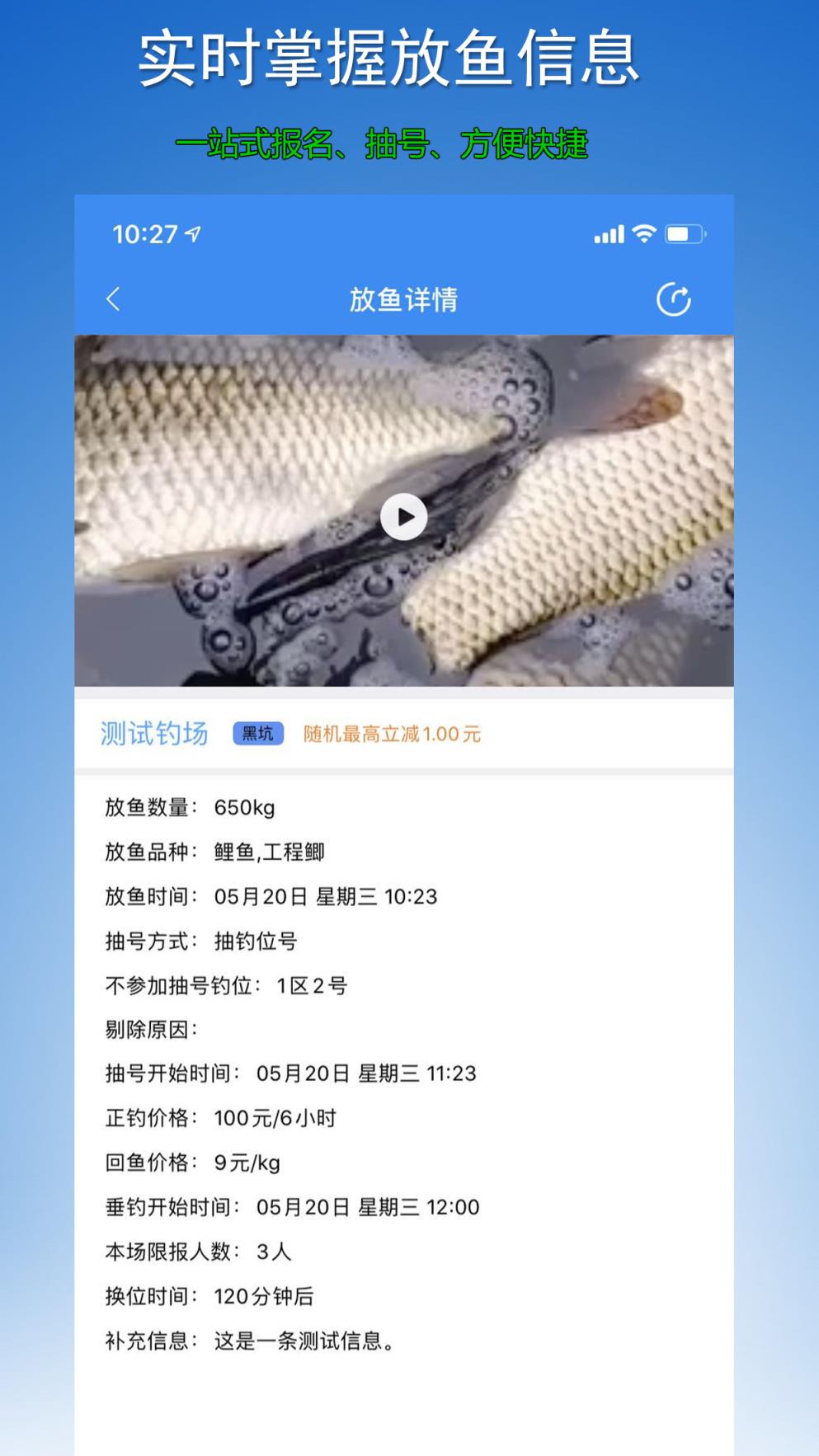
Task: Tap the battery indicator icon
Action: pos(686,235)
